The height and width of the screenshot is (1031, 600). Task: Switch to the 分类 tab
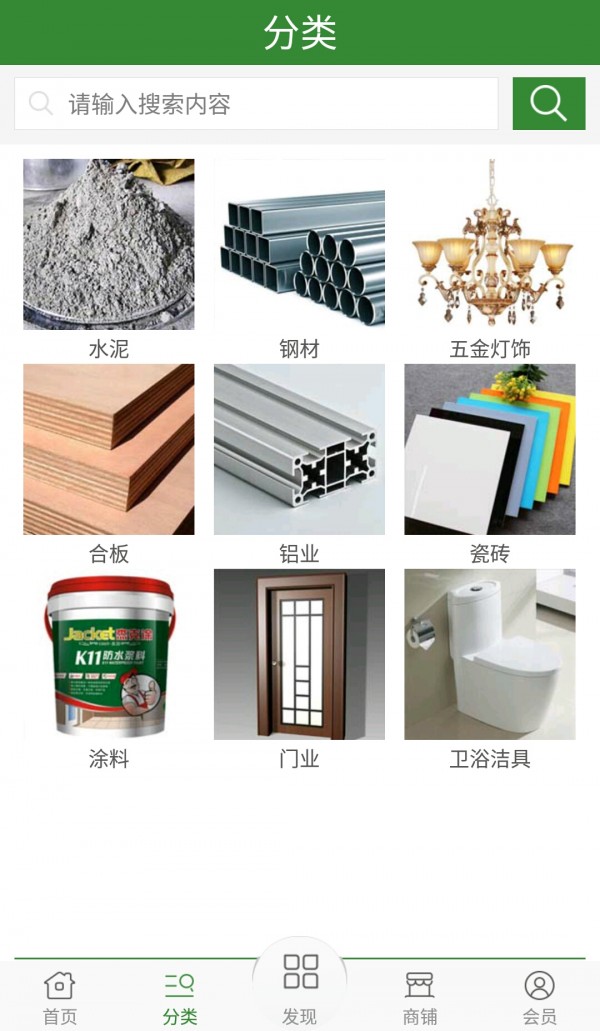(180, 997)
